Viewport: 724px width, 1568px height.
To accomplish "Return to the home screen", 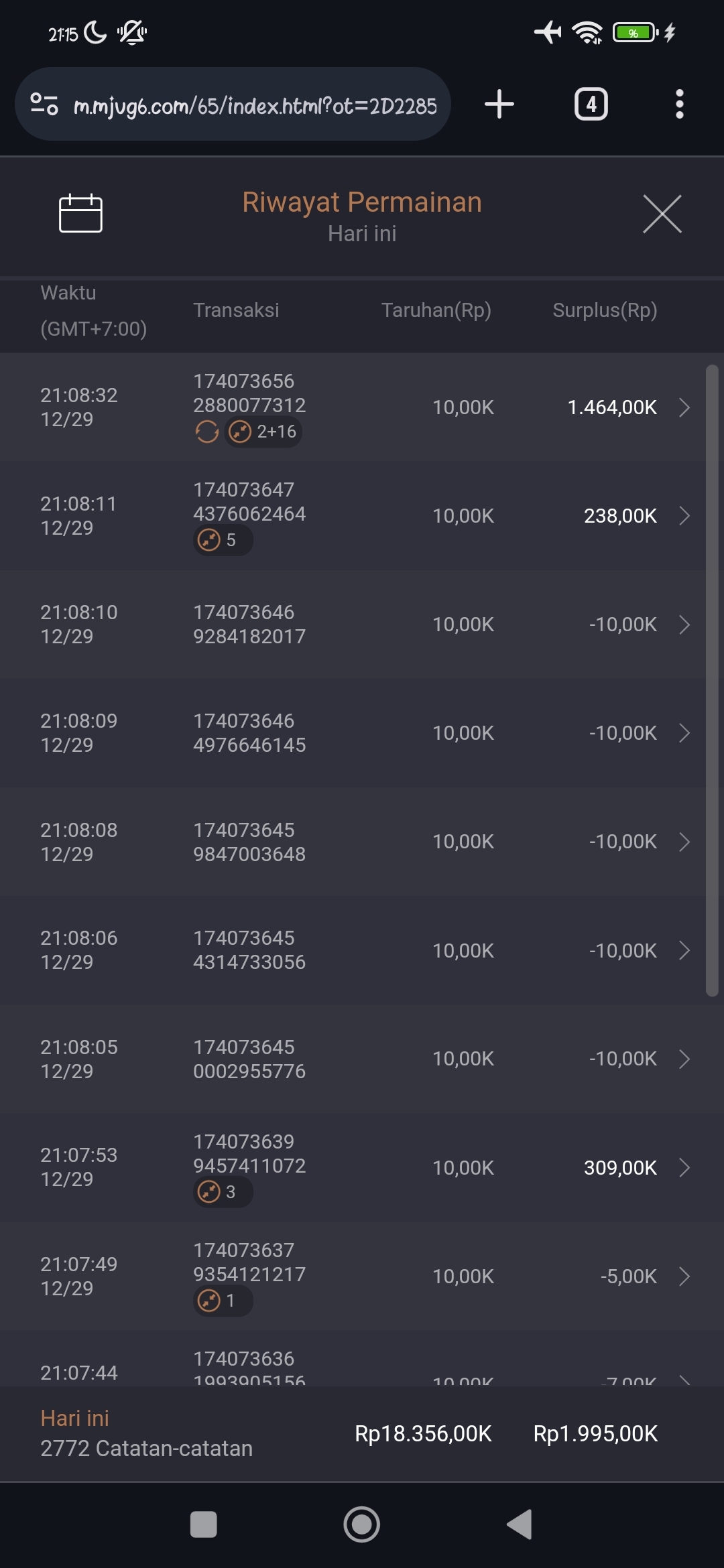I will coord(362,1524).
